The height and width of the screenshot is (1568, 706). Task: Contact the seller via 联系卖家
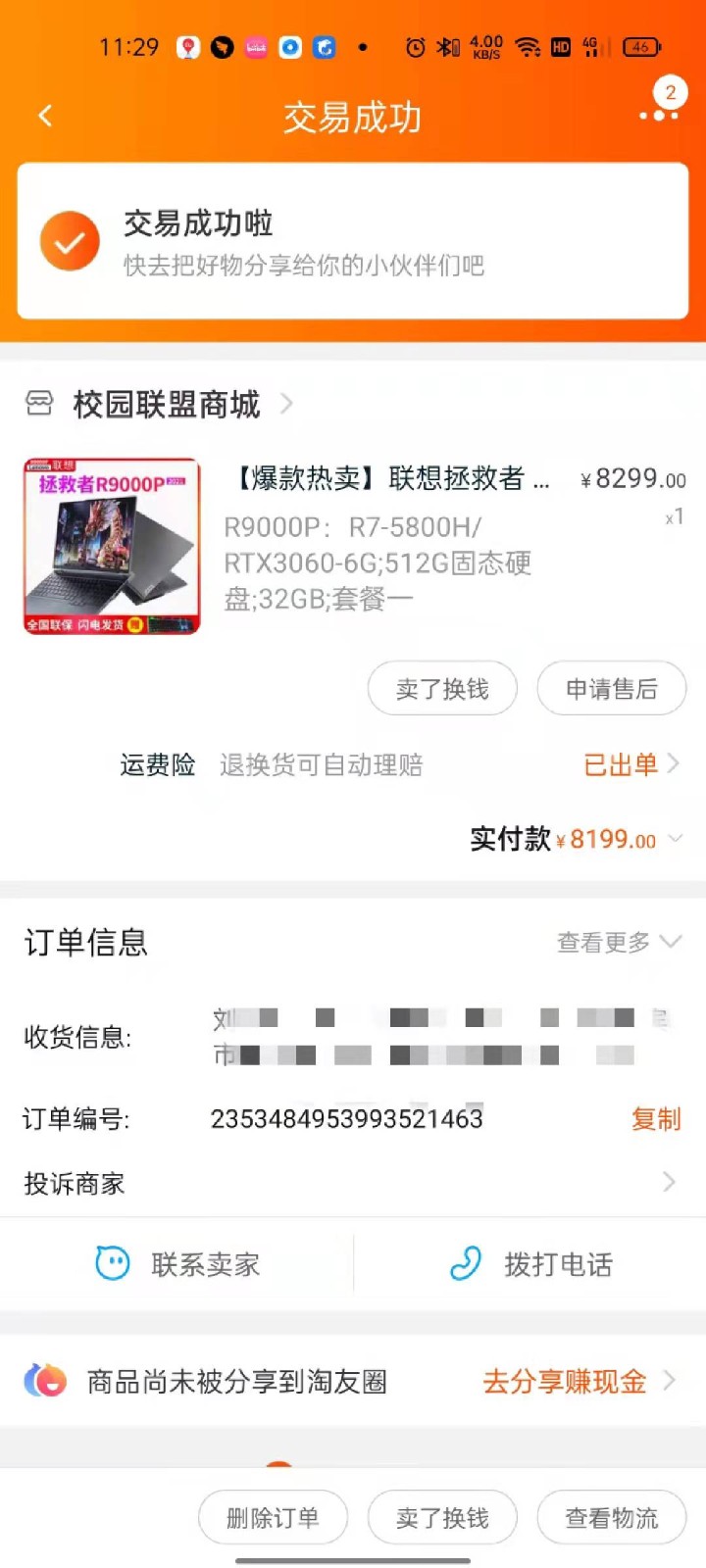178,1264
